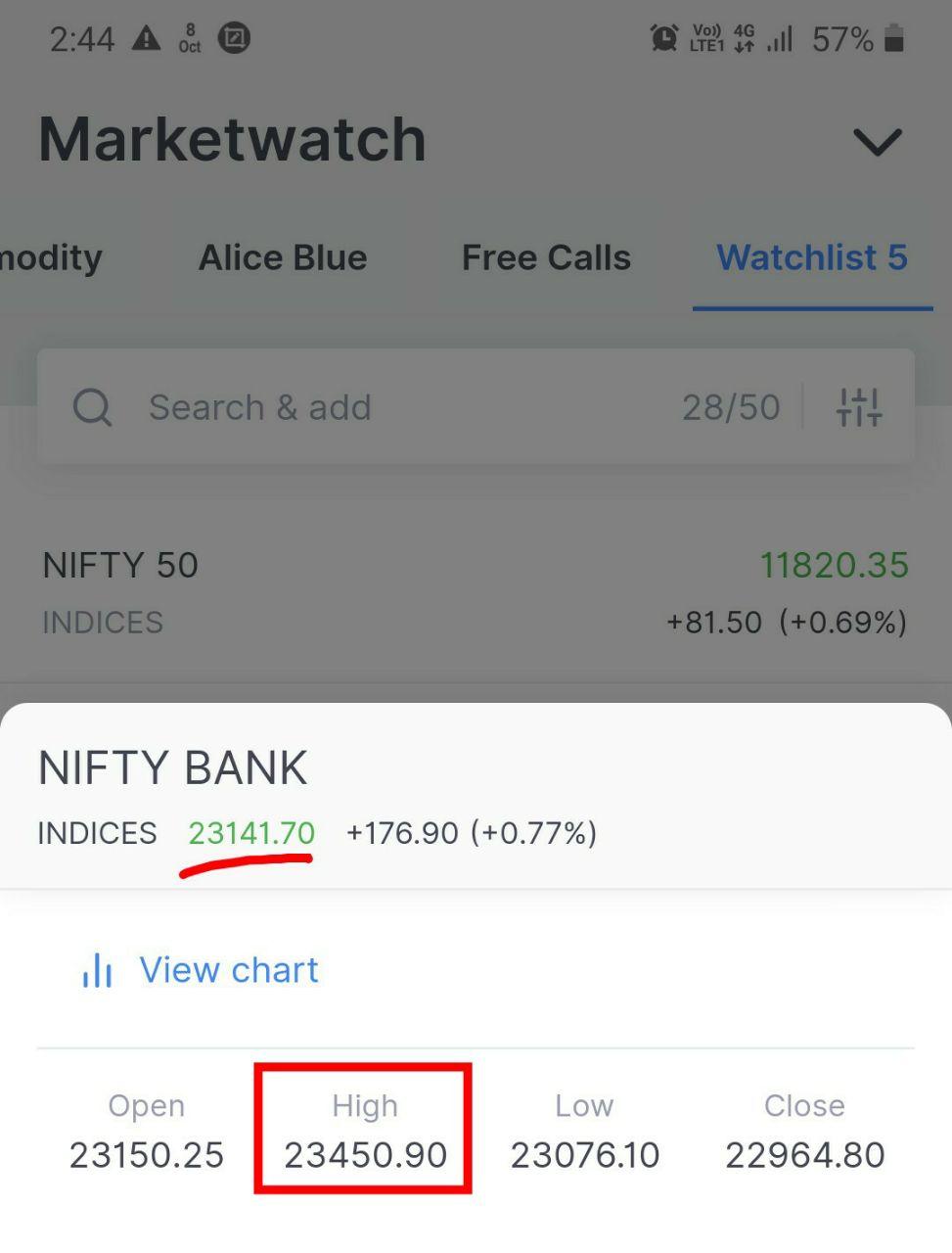This screenshot has height=1253, width=952.
Task: Open the NIFTY 50 index details
Action: click(x=120, y=565)
